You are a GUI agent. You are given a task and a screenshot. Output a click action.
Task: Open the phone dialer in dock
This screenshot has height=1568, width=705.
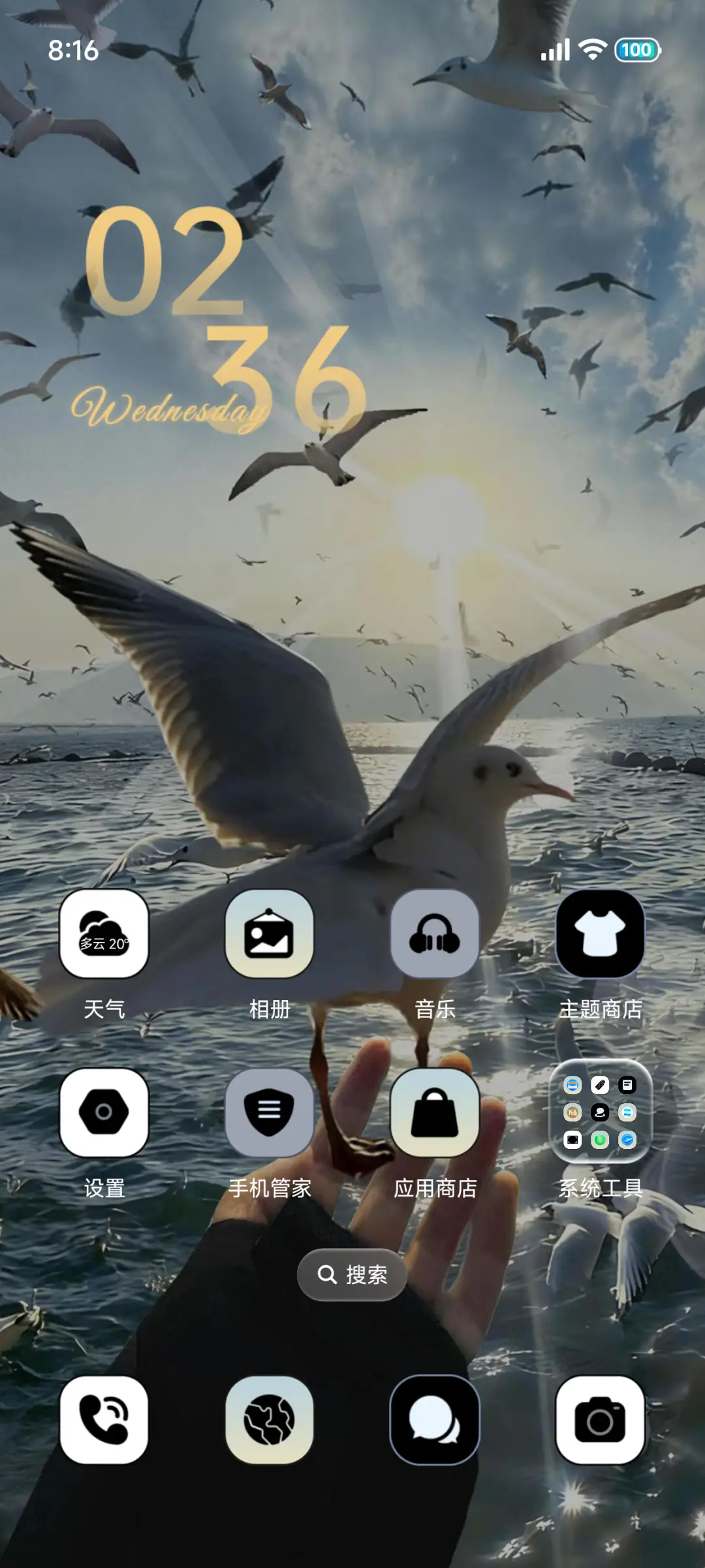[x=104, y=1420]
